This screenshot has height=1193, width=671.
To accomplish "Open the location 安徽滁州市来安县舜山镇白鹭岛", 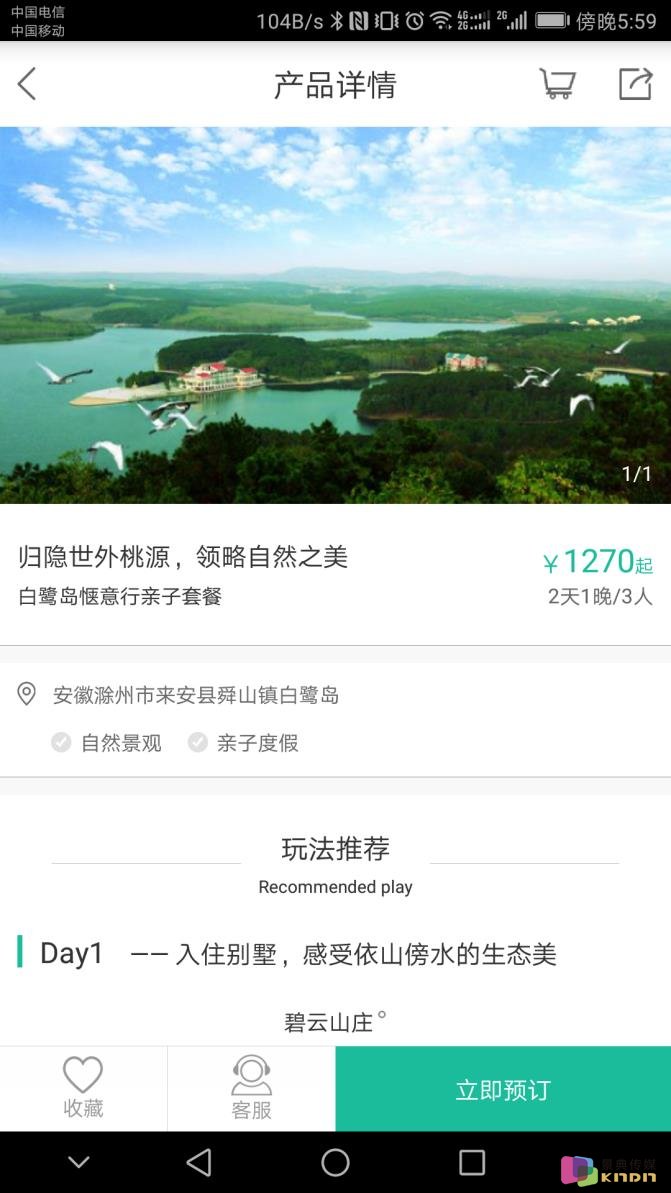I will [195, 695].
